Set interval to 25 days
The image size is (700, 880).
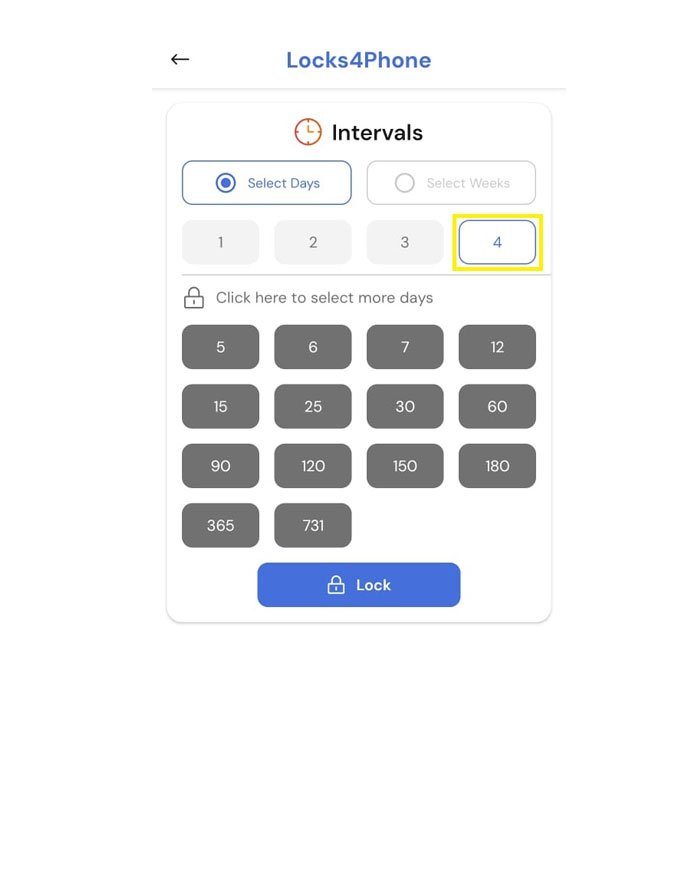click(313, 406)
